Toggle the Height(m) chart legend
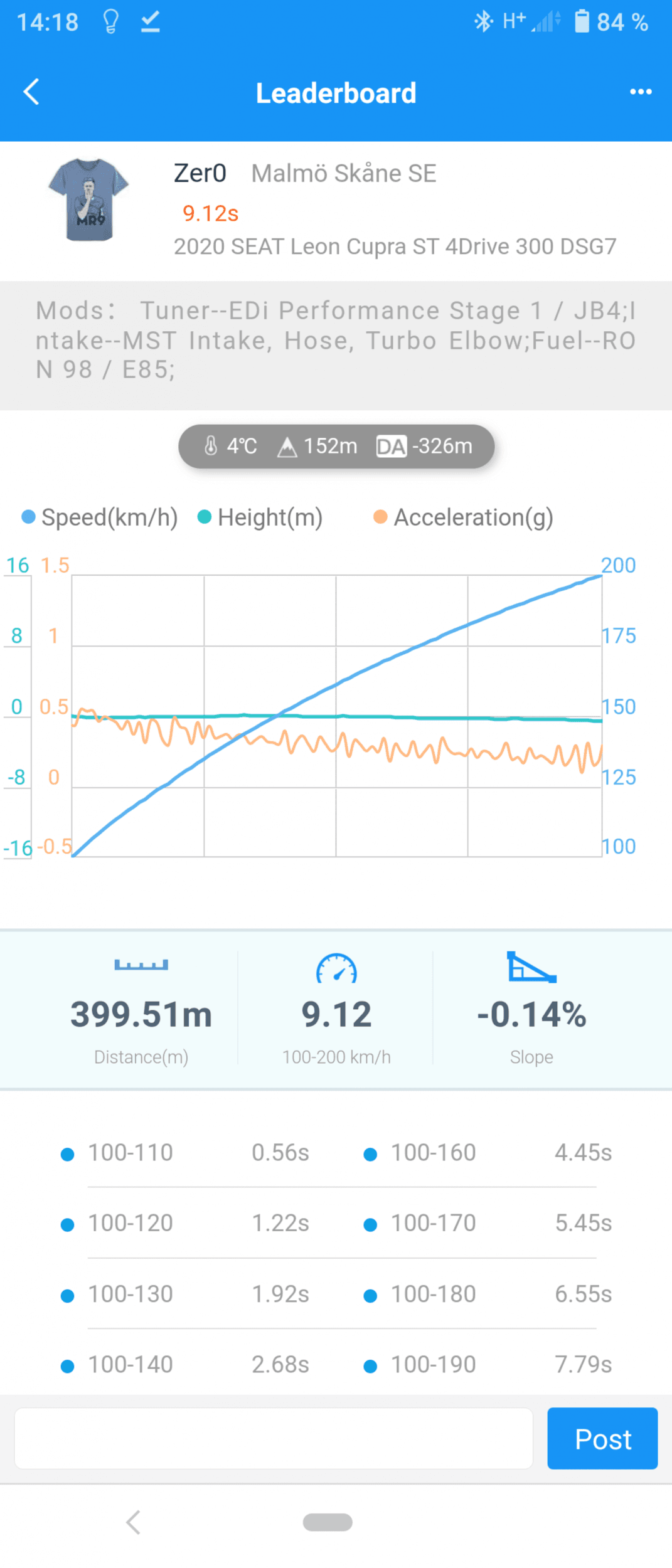The image size is (672, 1568). (260, 517)
